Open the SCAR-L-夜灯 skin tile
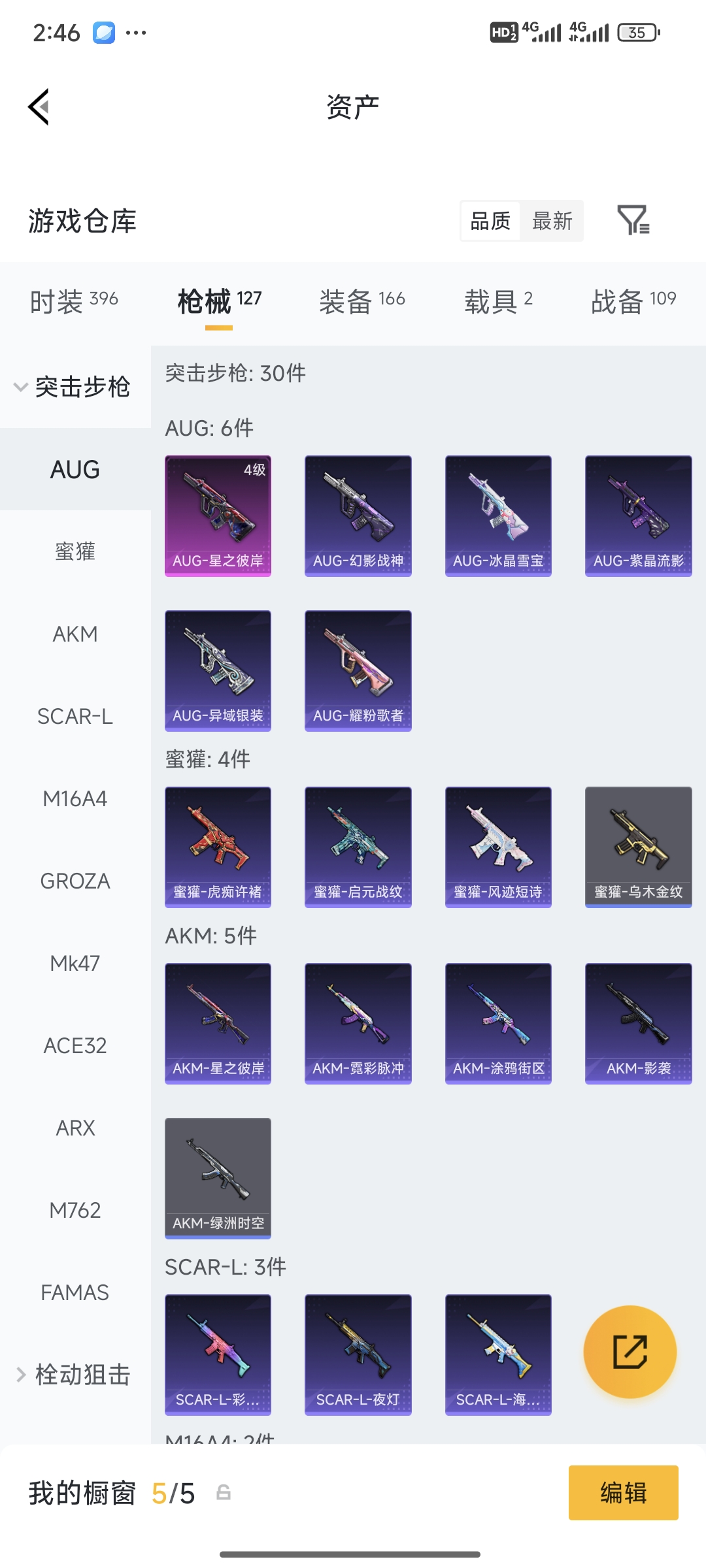Viewport: 706px width, 1568px height. (358, 1354)
